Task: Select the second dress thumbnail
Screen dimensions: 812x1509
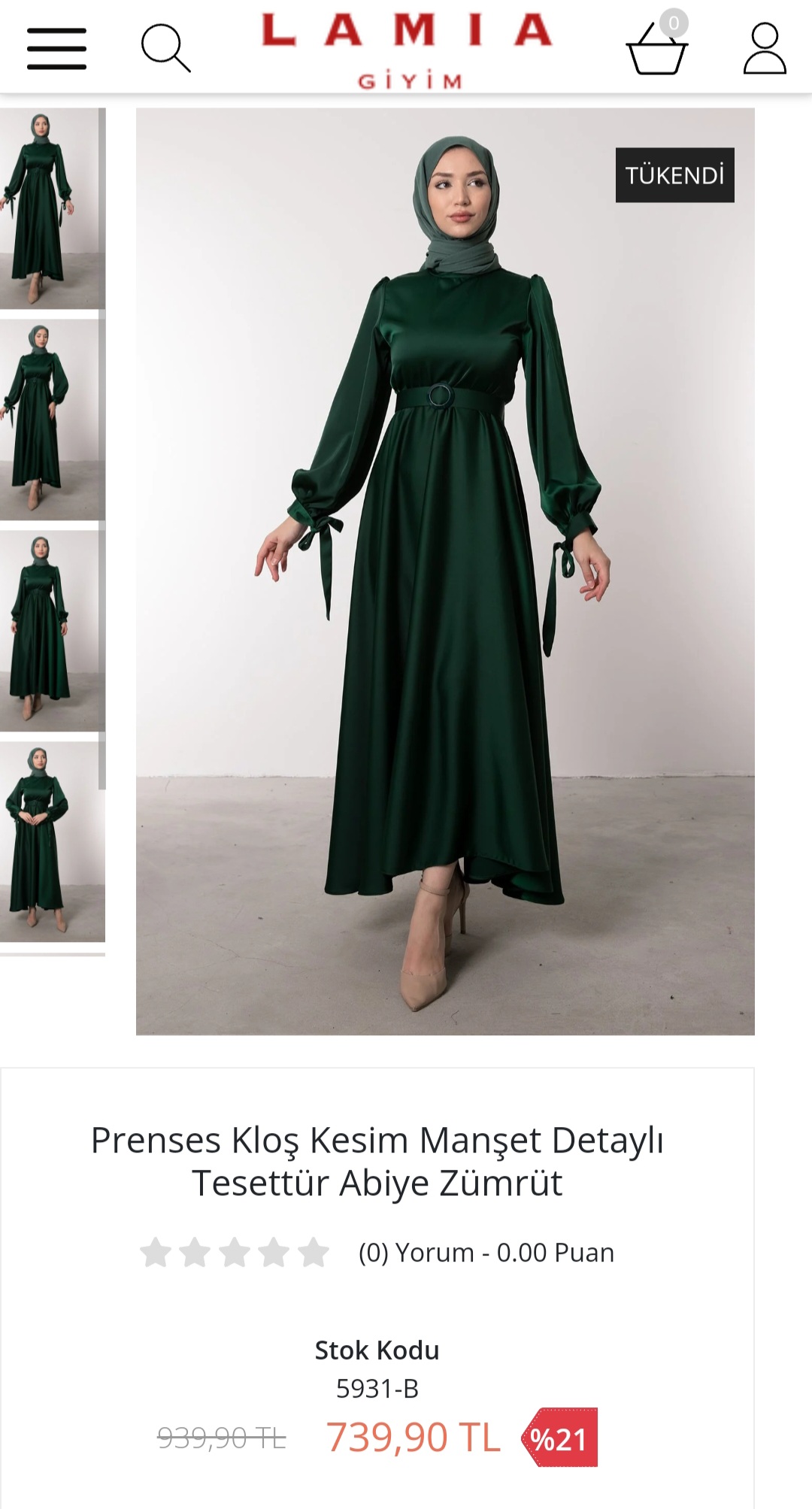Action: click(x=50, y=420)
